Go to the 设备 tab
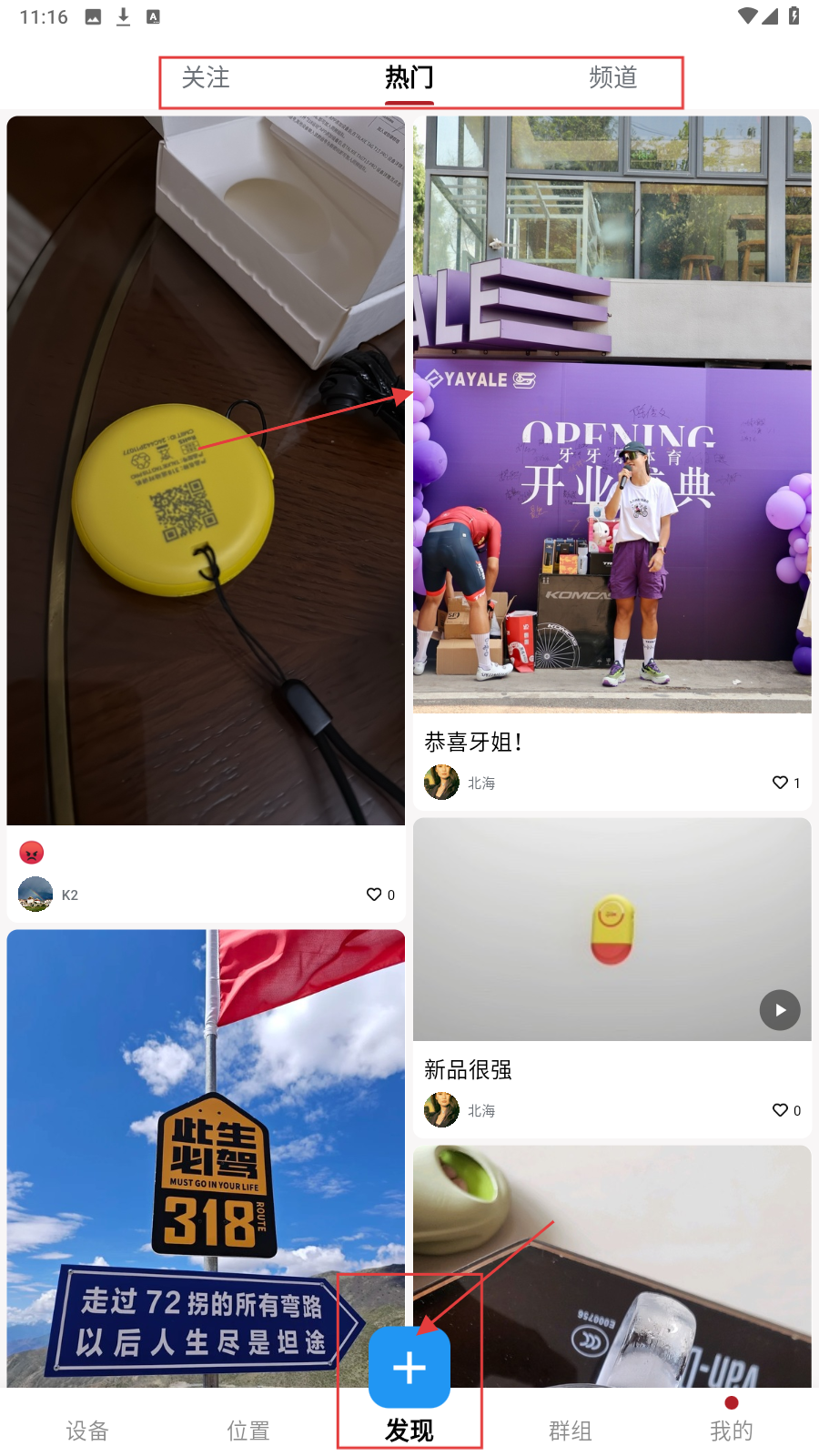Screen dimensions: 819x1456 87,1431
